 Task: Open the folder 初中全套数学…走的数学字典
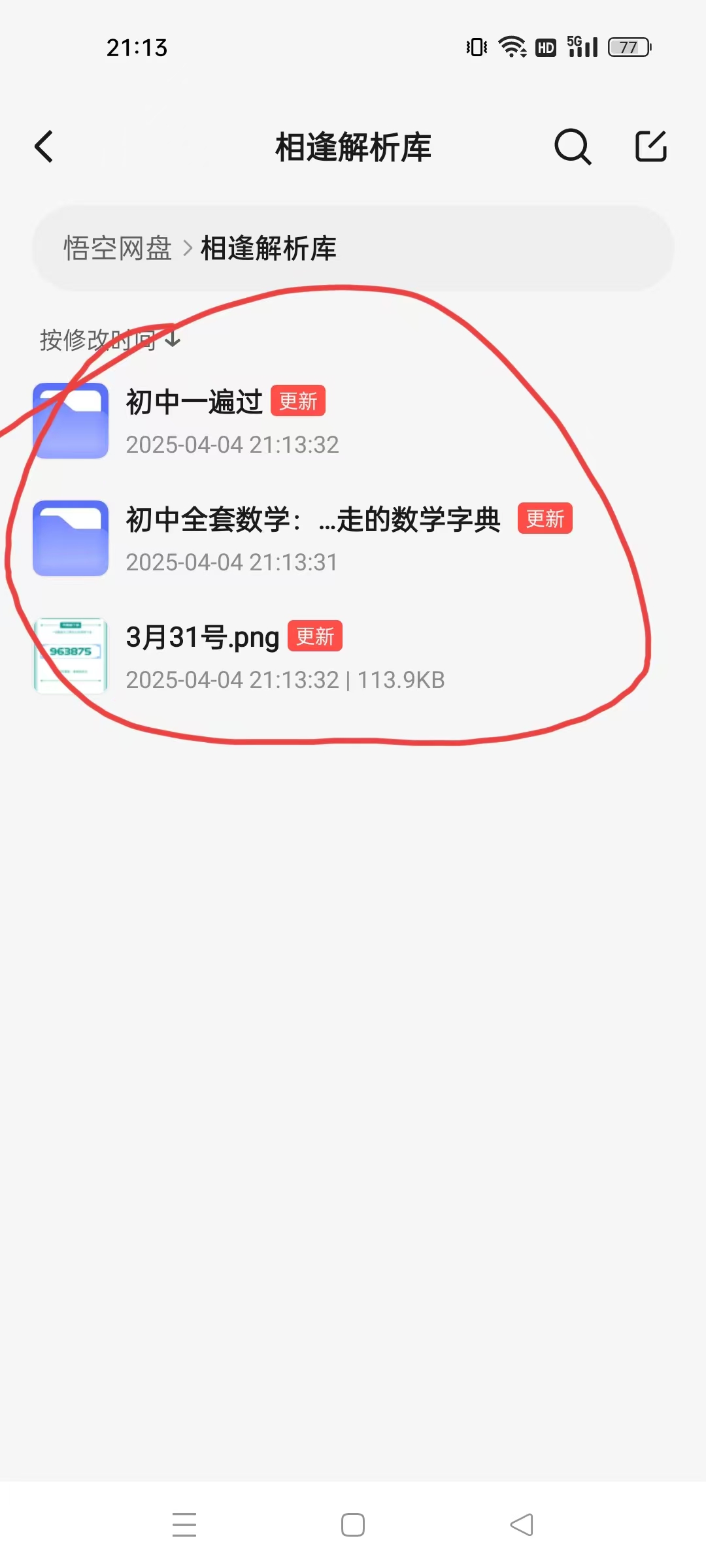pos(353,538)
